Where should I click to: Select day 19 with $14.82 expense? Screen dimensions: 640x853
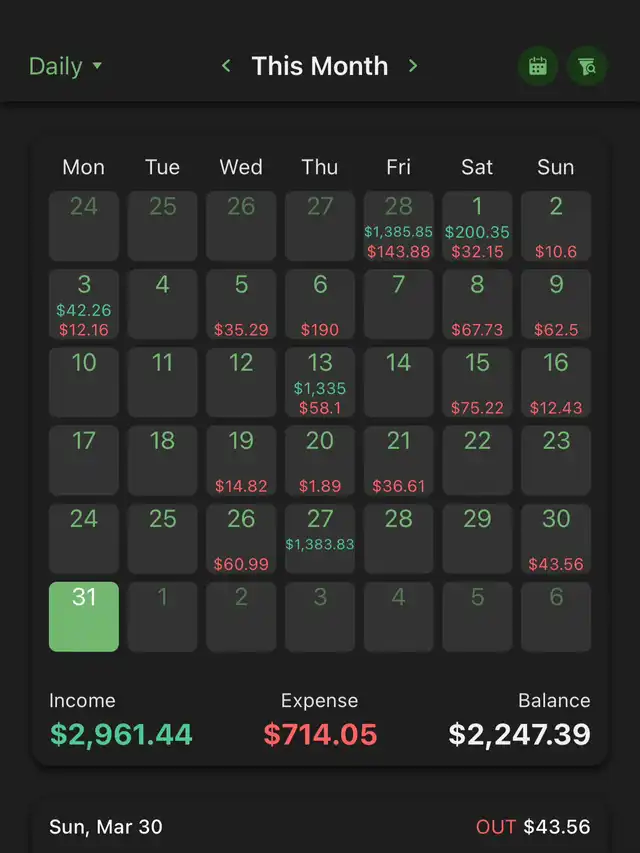pos(241,460)
